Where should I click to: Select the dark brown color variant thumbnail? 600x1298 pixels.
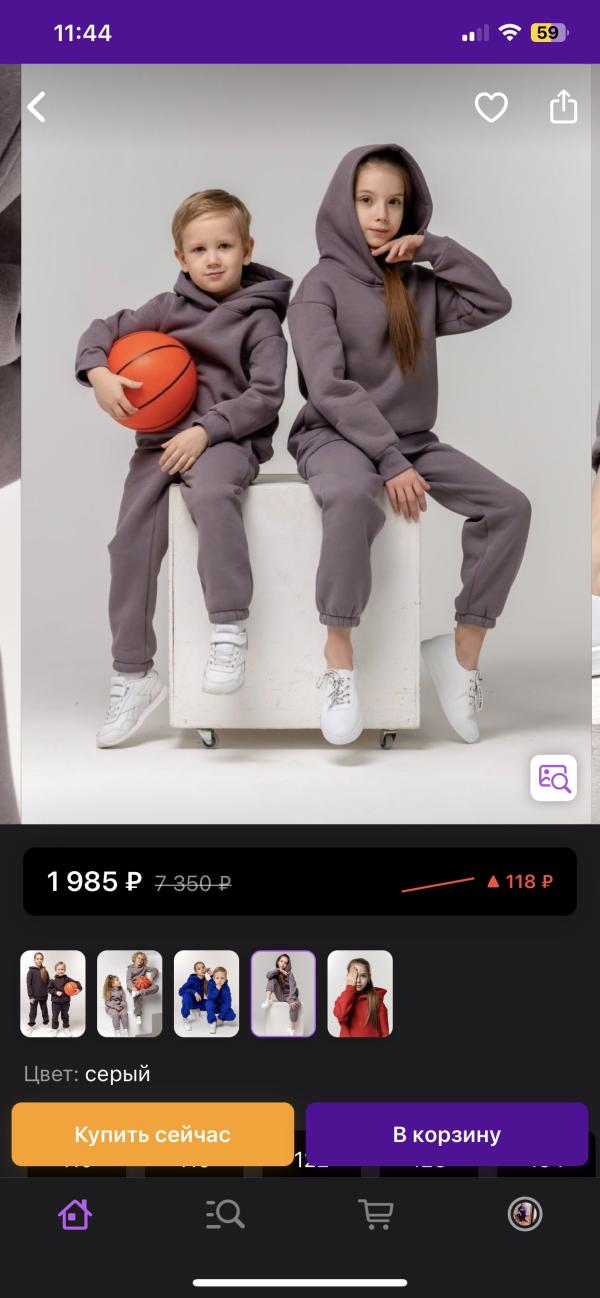click(x=53, y=993)
